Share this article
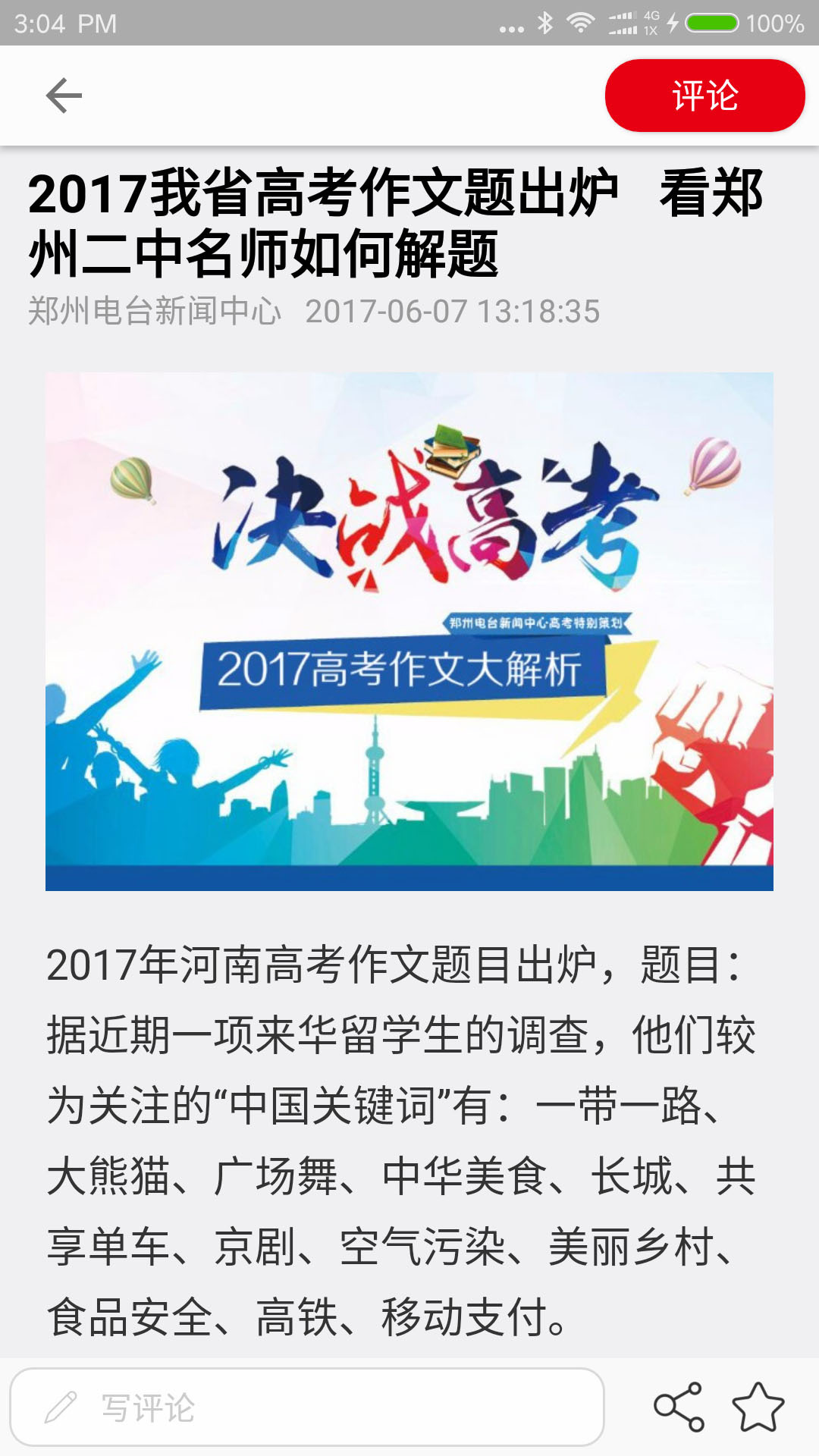 point(679,1407)
